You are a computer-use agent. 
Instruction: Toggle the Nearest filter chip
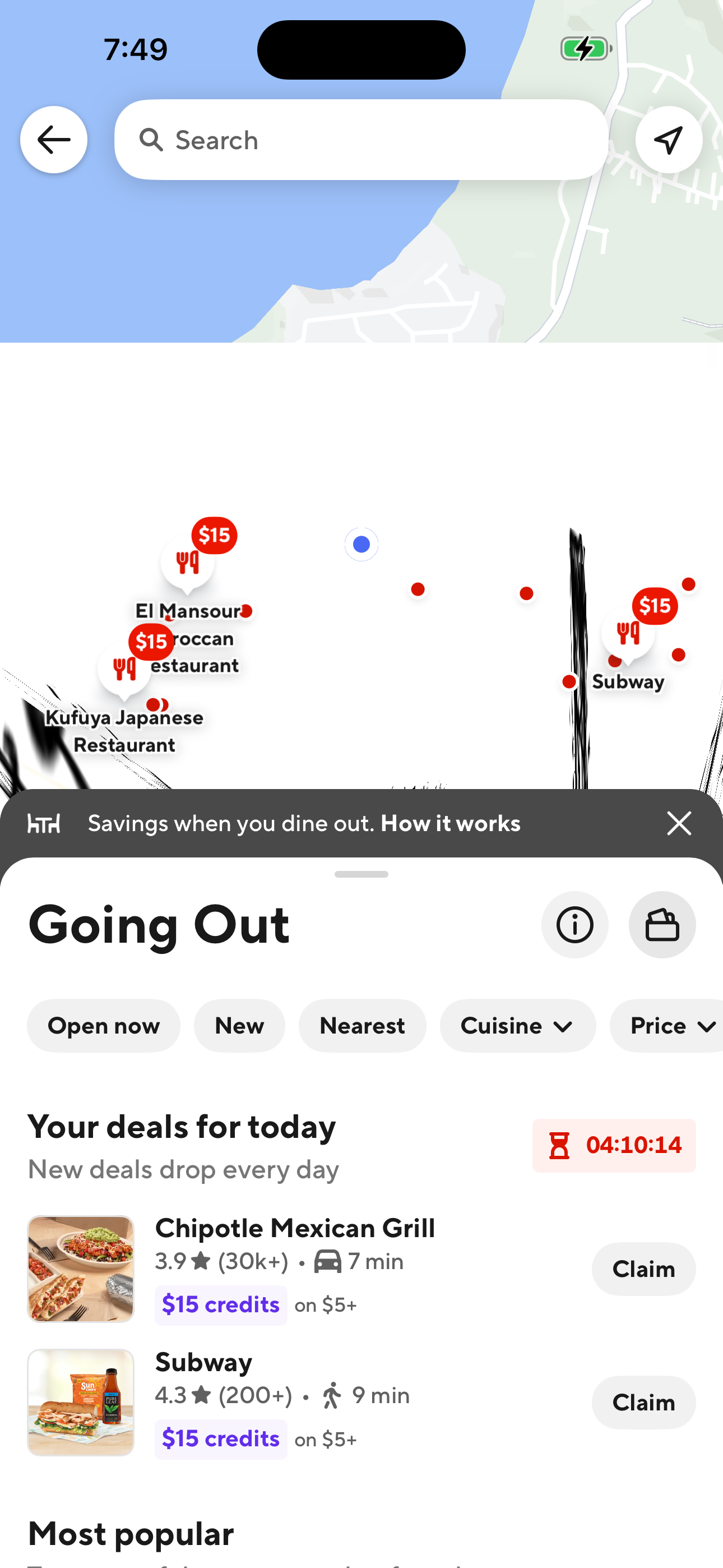click(362, 1026)
